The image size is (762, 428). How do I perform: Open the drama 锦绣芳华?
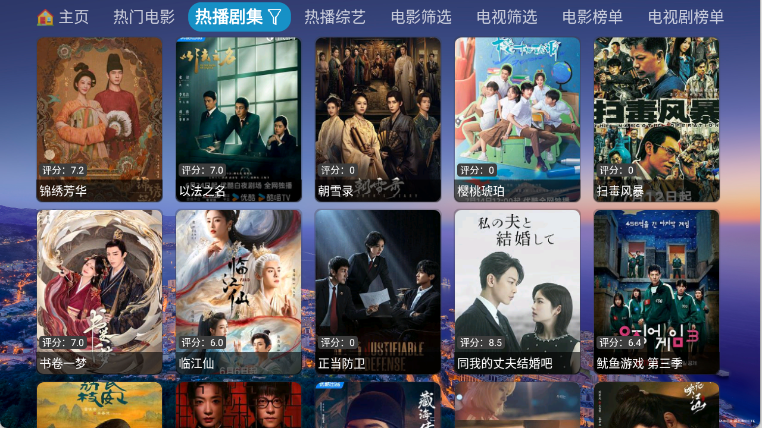click(x=99, y=119)
